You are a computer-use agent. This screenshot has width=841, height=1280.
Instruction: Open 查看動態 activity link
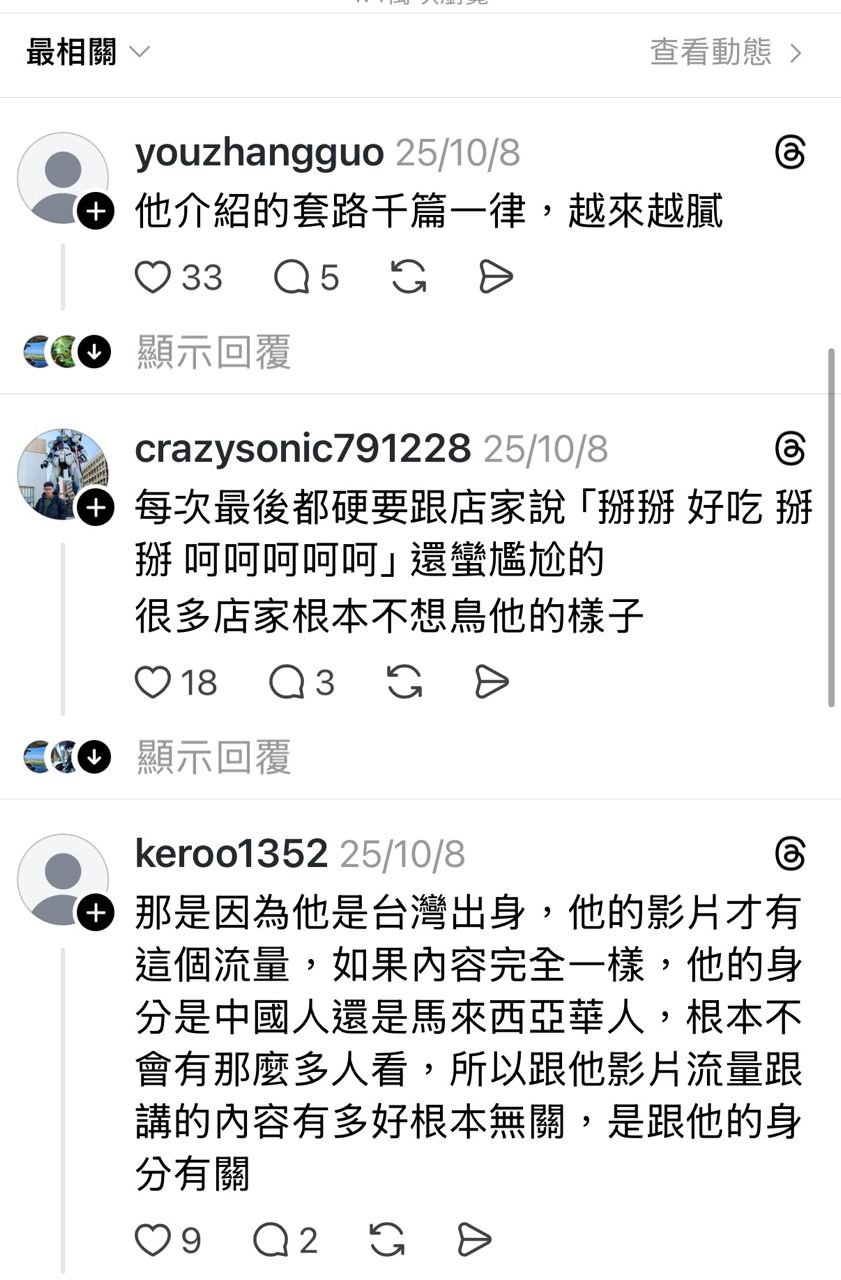[726, 52]
